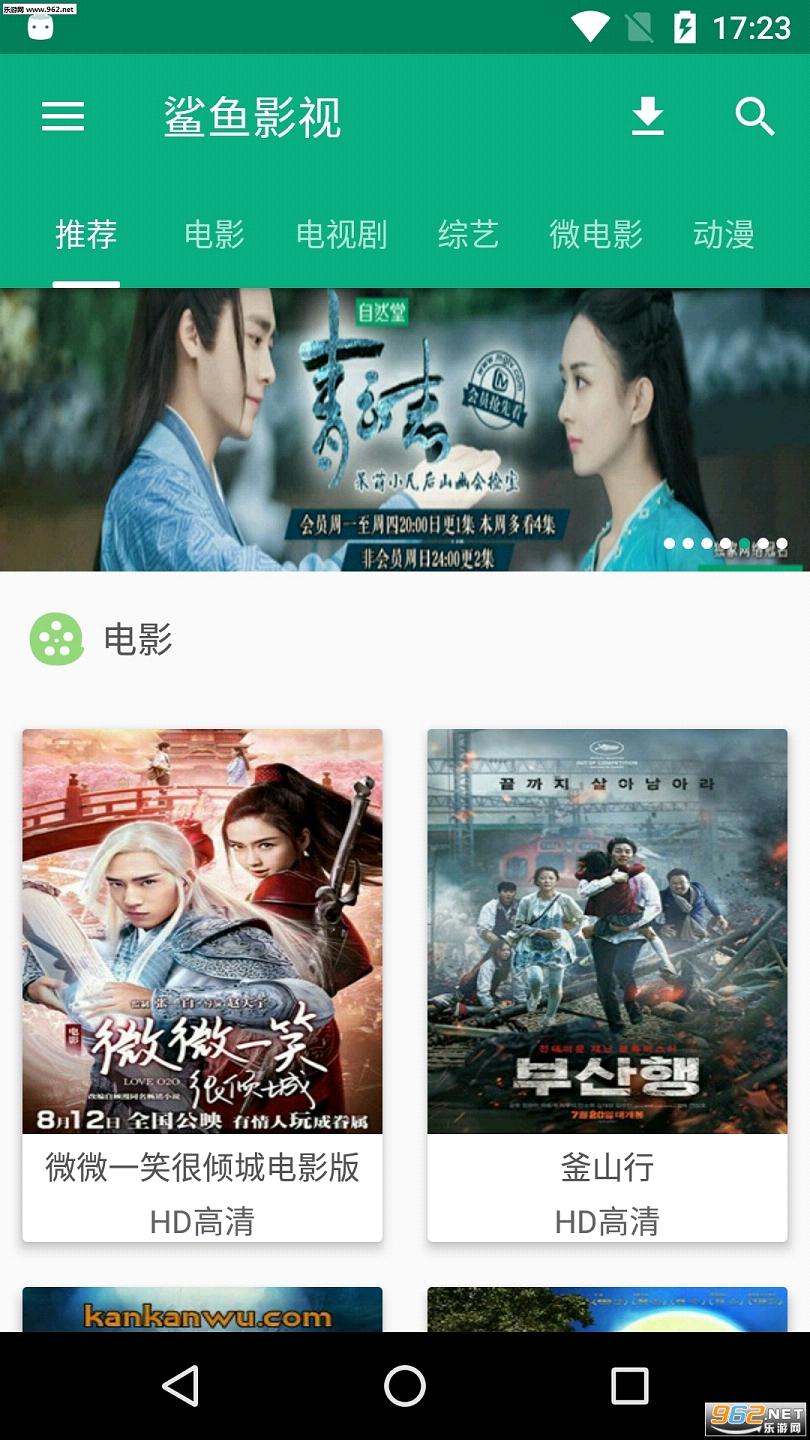Switch to the 电视剧 tab
810x1440 pixels.
341,235
